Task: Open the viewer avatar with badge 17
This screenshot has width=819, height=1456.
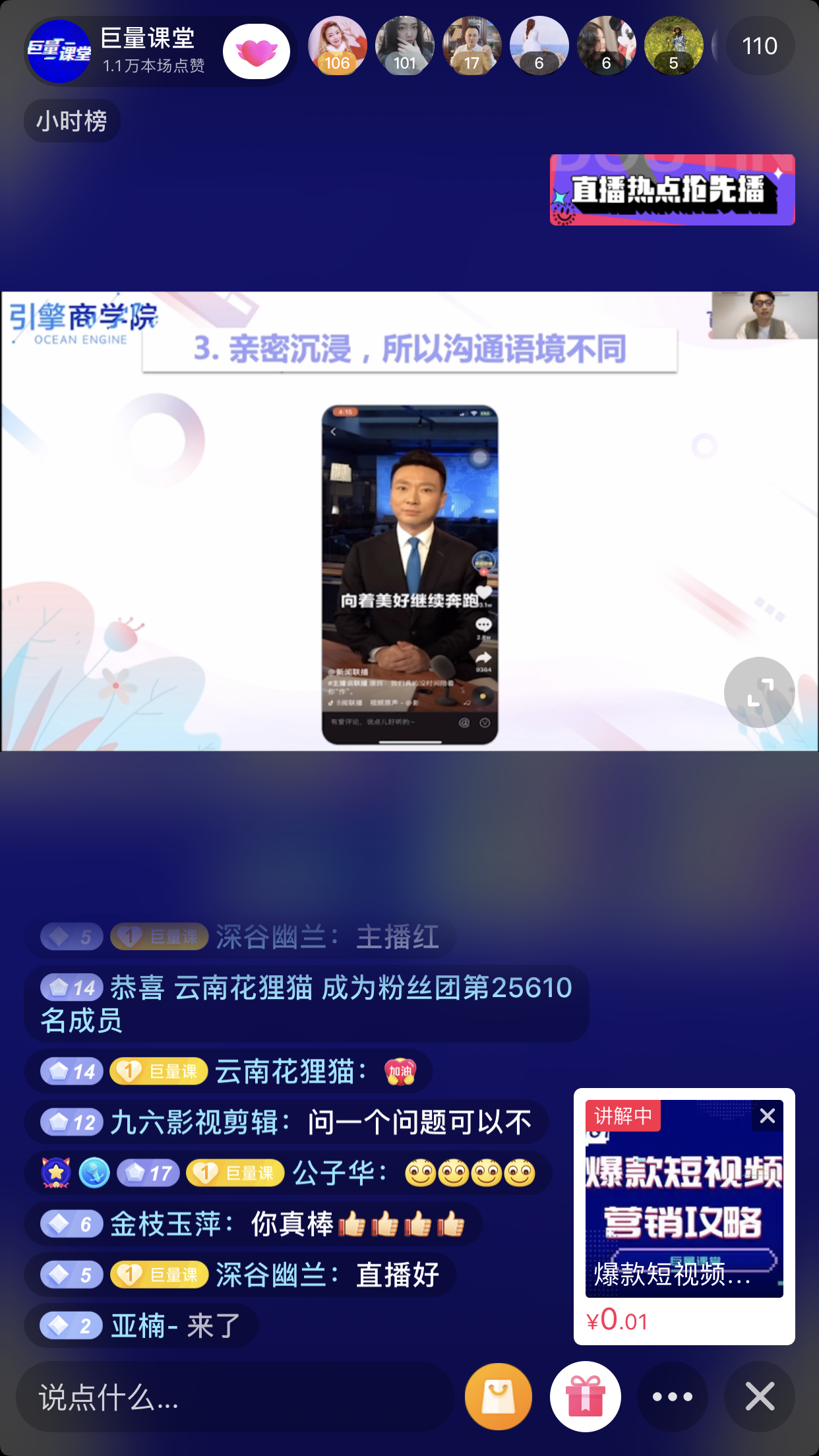Action: pyautogui.click(x=471, y=45)
